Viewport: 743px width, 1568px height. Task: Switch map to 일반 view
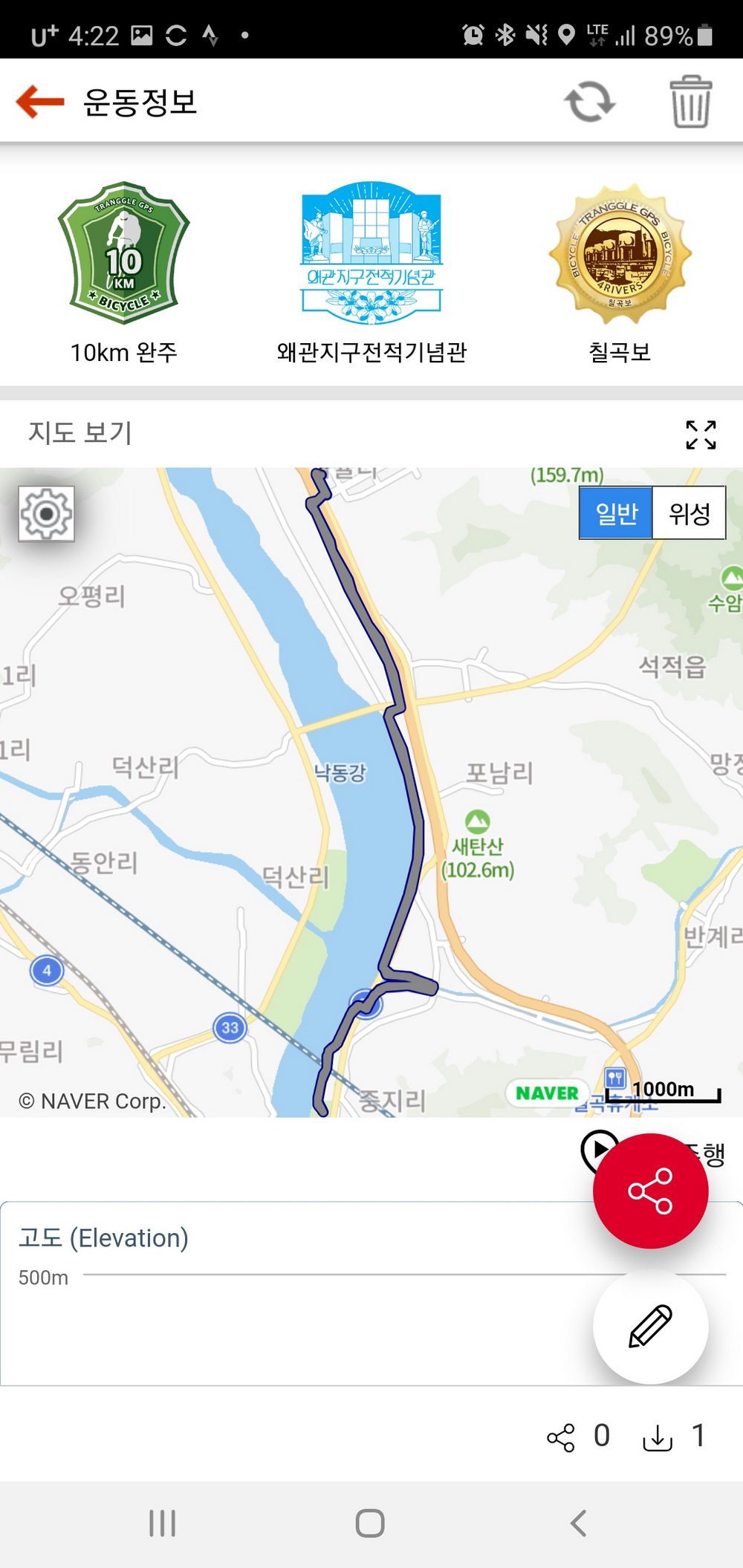point(616,513)
